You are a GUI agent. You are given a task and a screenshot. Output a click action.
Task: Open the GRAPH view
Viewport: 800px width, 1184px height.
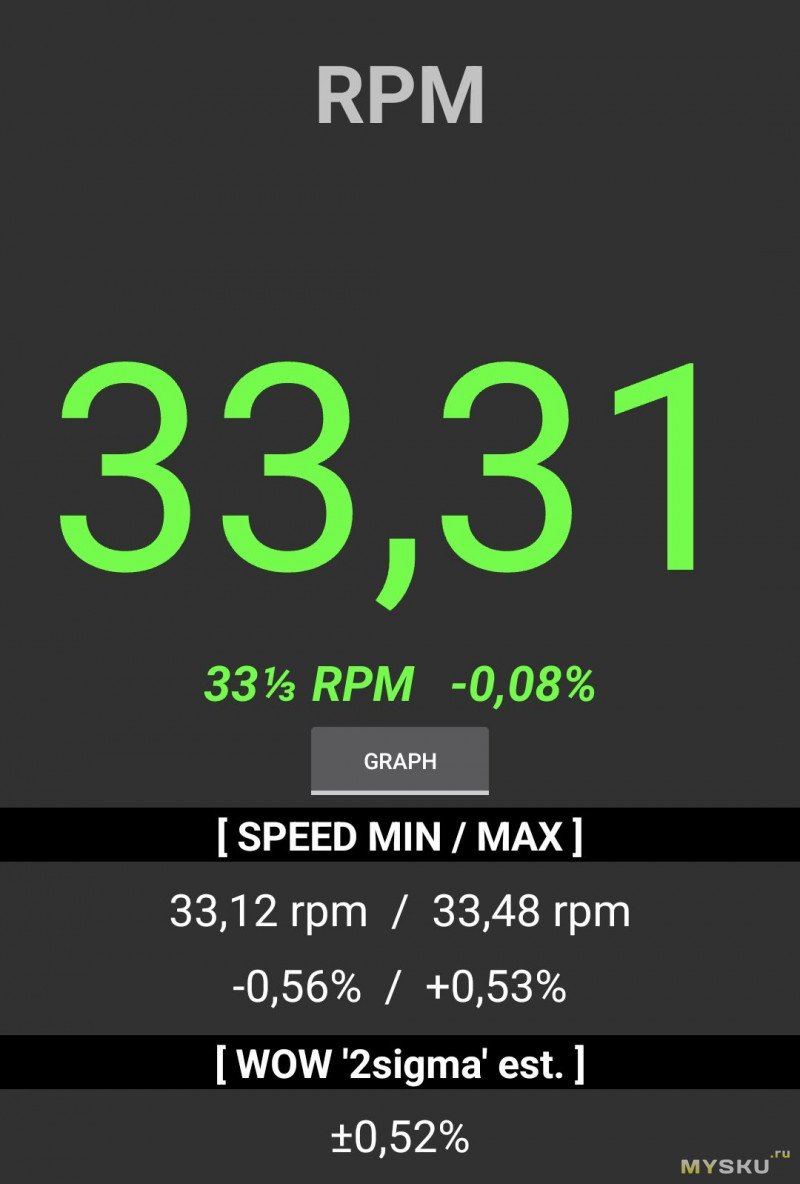399,761
